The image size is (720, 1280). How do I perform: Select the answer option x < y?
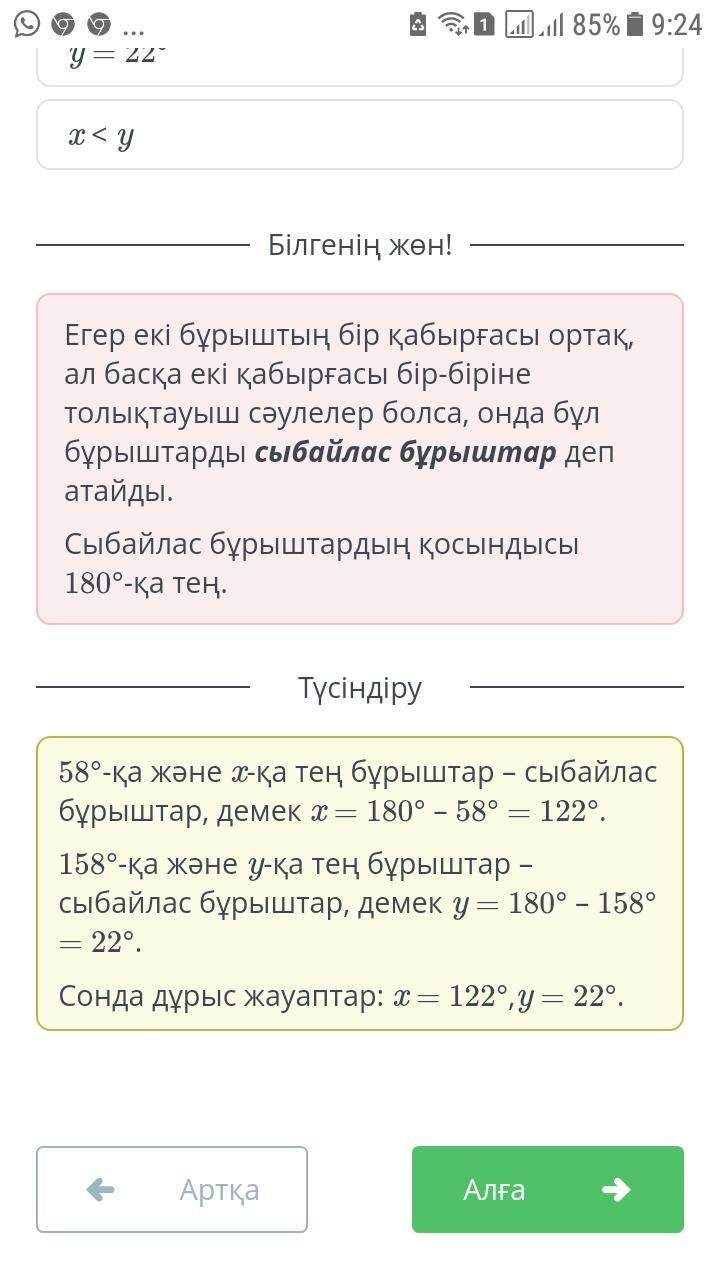click(360, 135)
